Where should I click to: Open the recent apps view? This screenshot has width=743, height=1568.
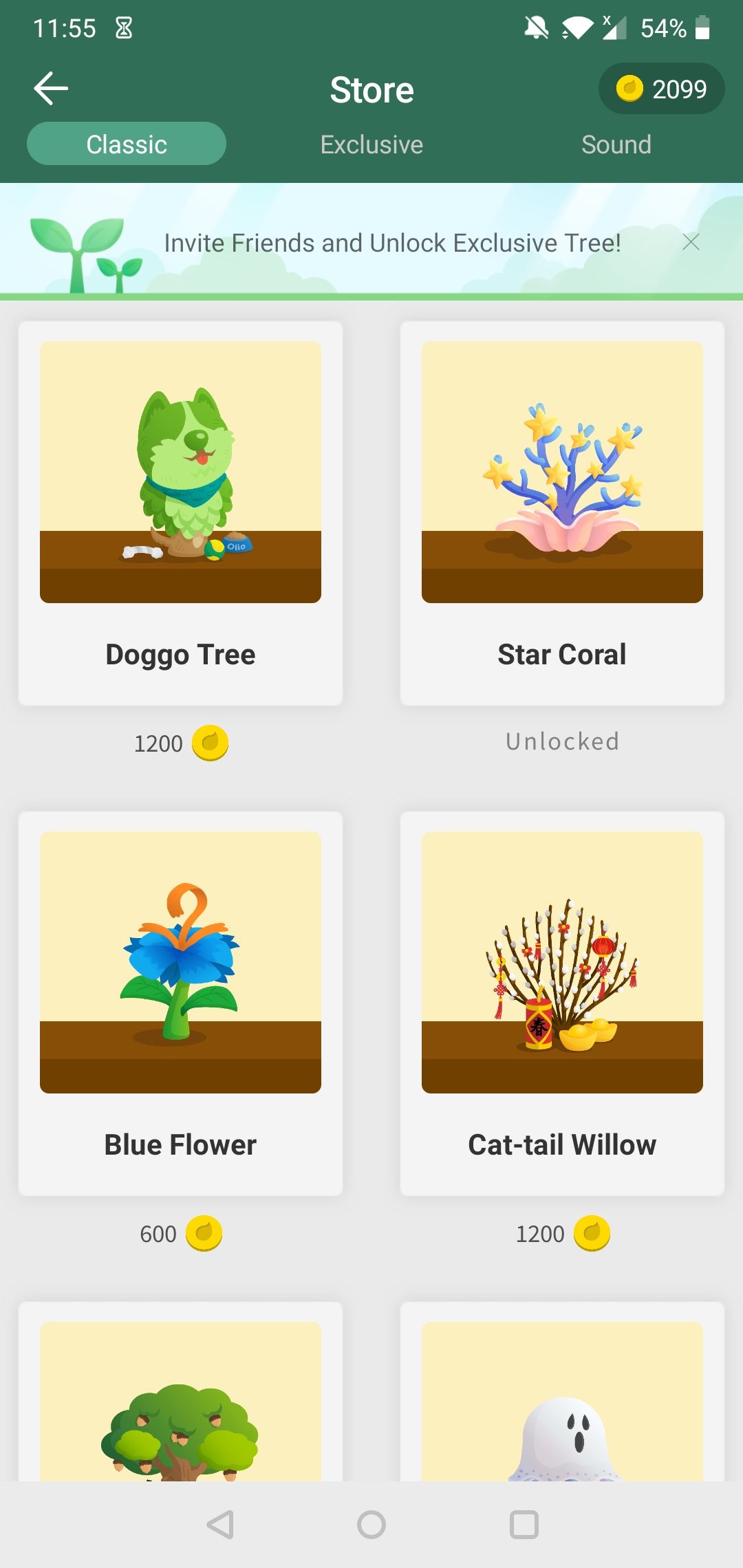coord(524,1525)
